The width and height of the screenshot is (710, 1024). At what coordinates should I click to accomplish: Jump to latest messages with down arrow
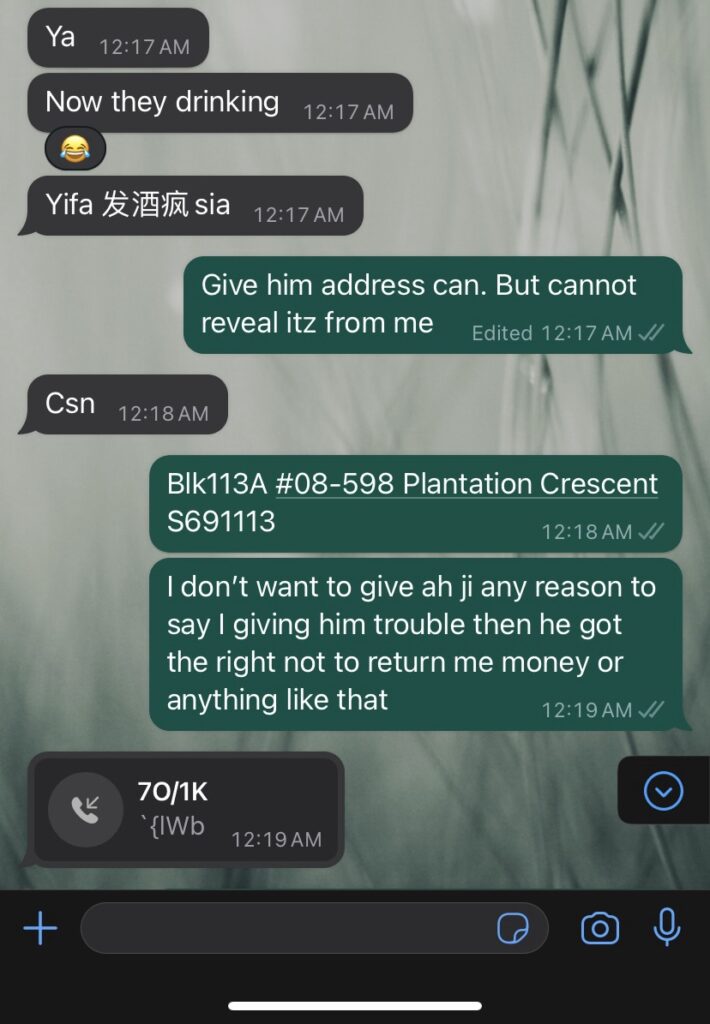pos(663,792)
